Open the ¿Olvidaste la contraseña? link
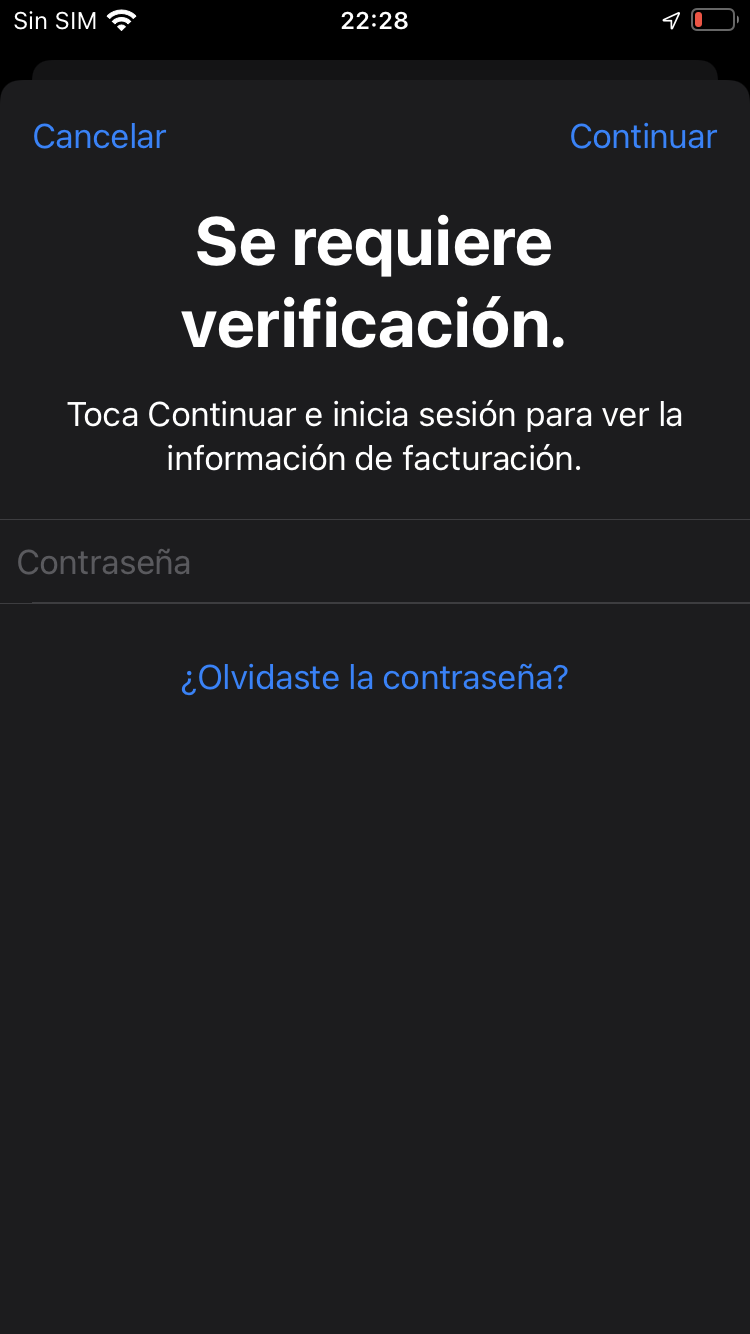This screenshot has width=750, height=1334. (x=374, y=677)
